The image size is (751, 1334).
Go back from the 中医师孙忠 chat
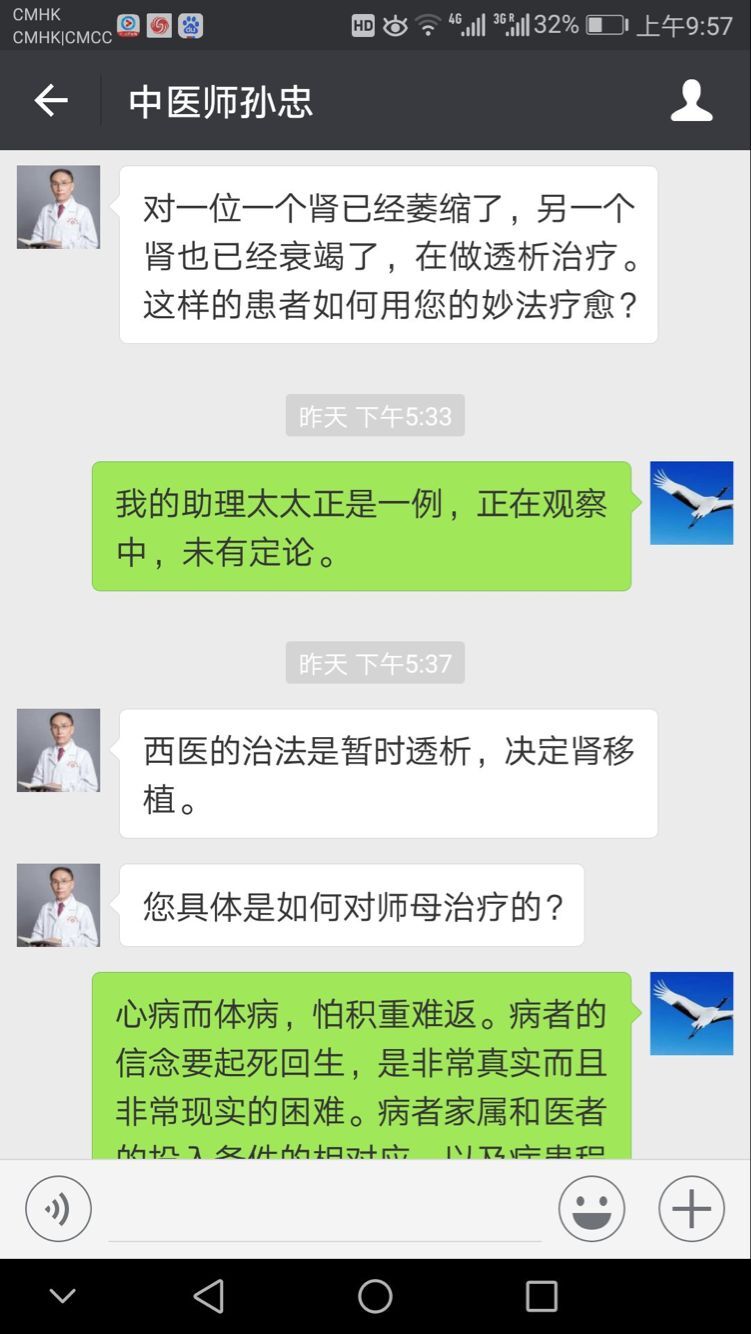click(x=51, y=100)
